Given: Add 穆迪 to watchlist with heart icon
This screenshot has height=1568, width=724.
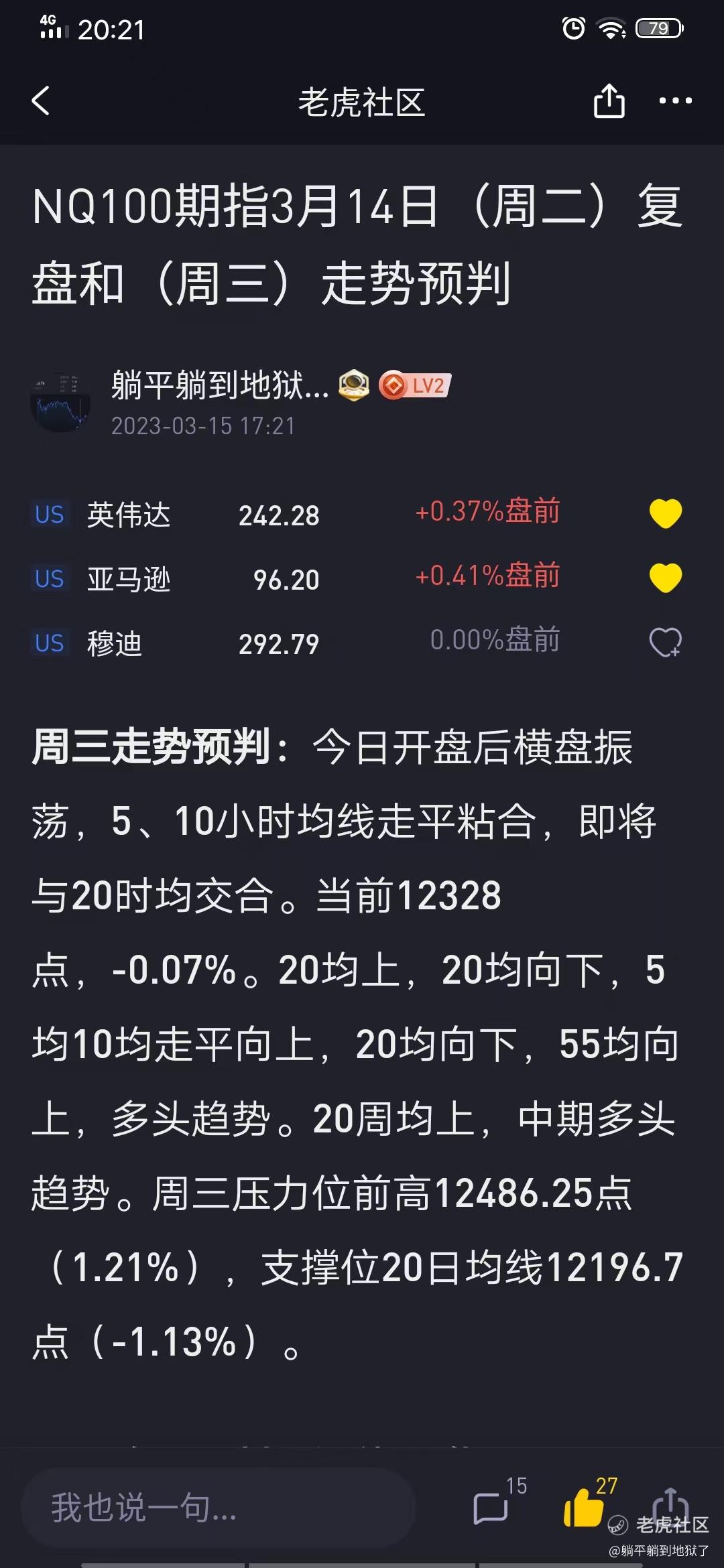Looking at the screenshot, I should (666, 643).
